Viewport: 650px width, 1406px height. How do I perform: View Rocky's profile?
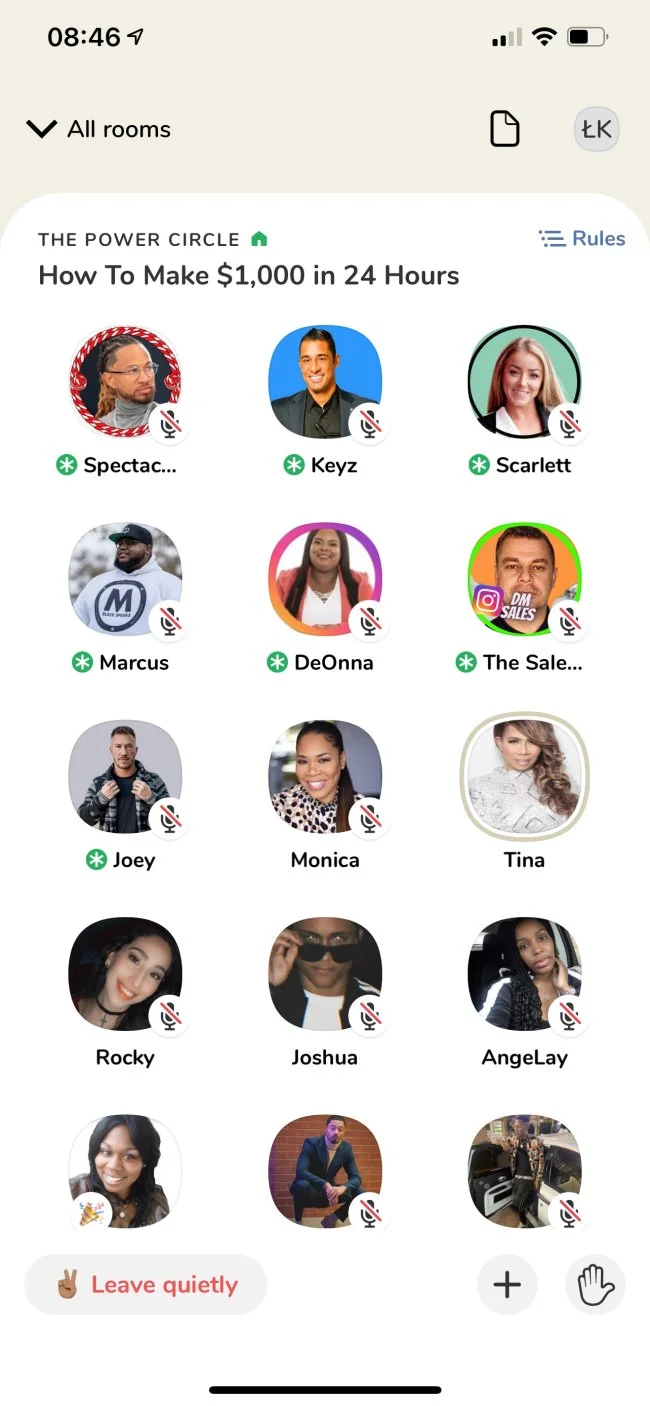pos(125,974)
